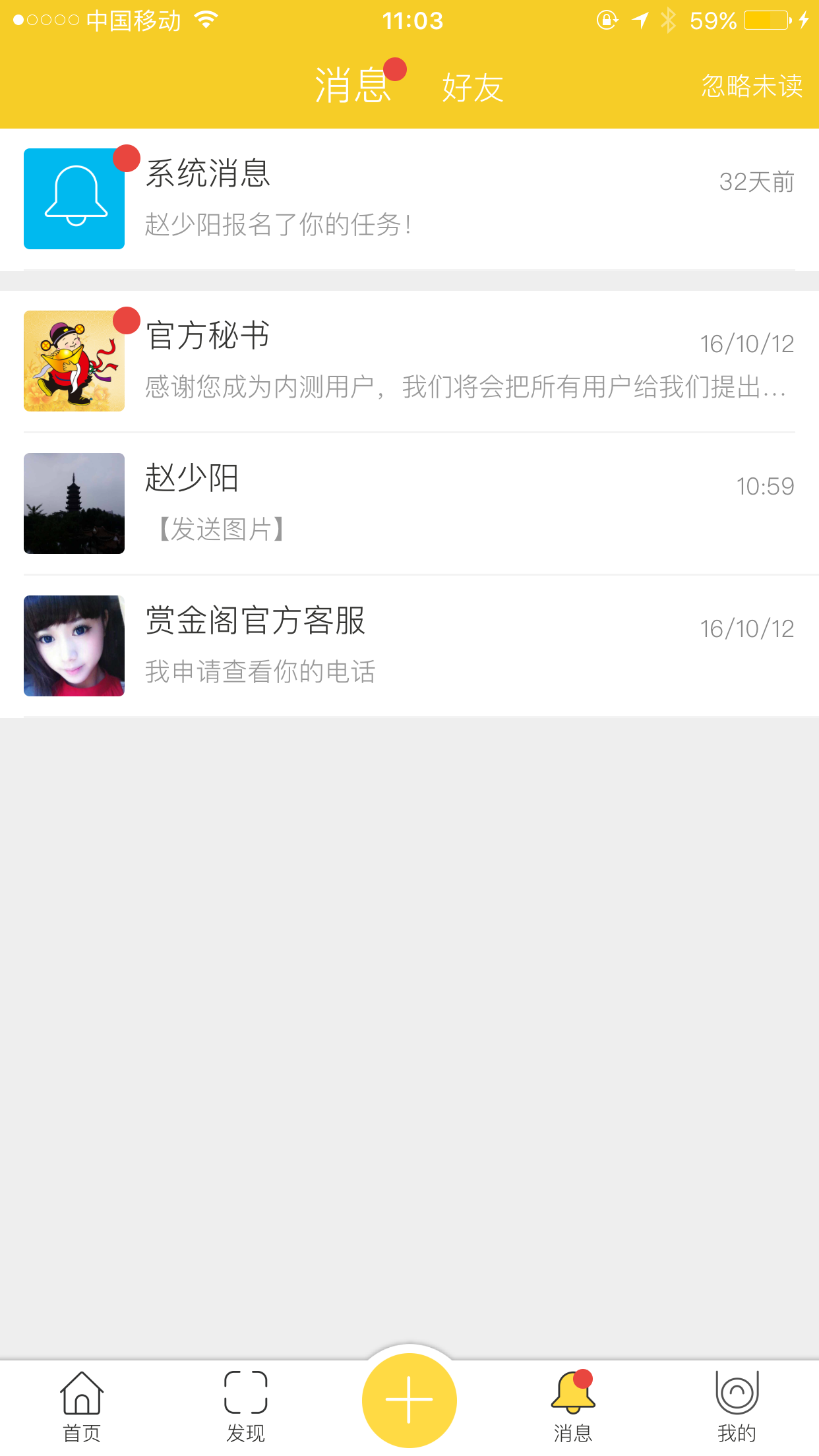Switch to the 发现 discover tab
Screen dimensions: 819x1456
(x=245, y=1406)
